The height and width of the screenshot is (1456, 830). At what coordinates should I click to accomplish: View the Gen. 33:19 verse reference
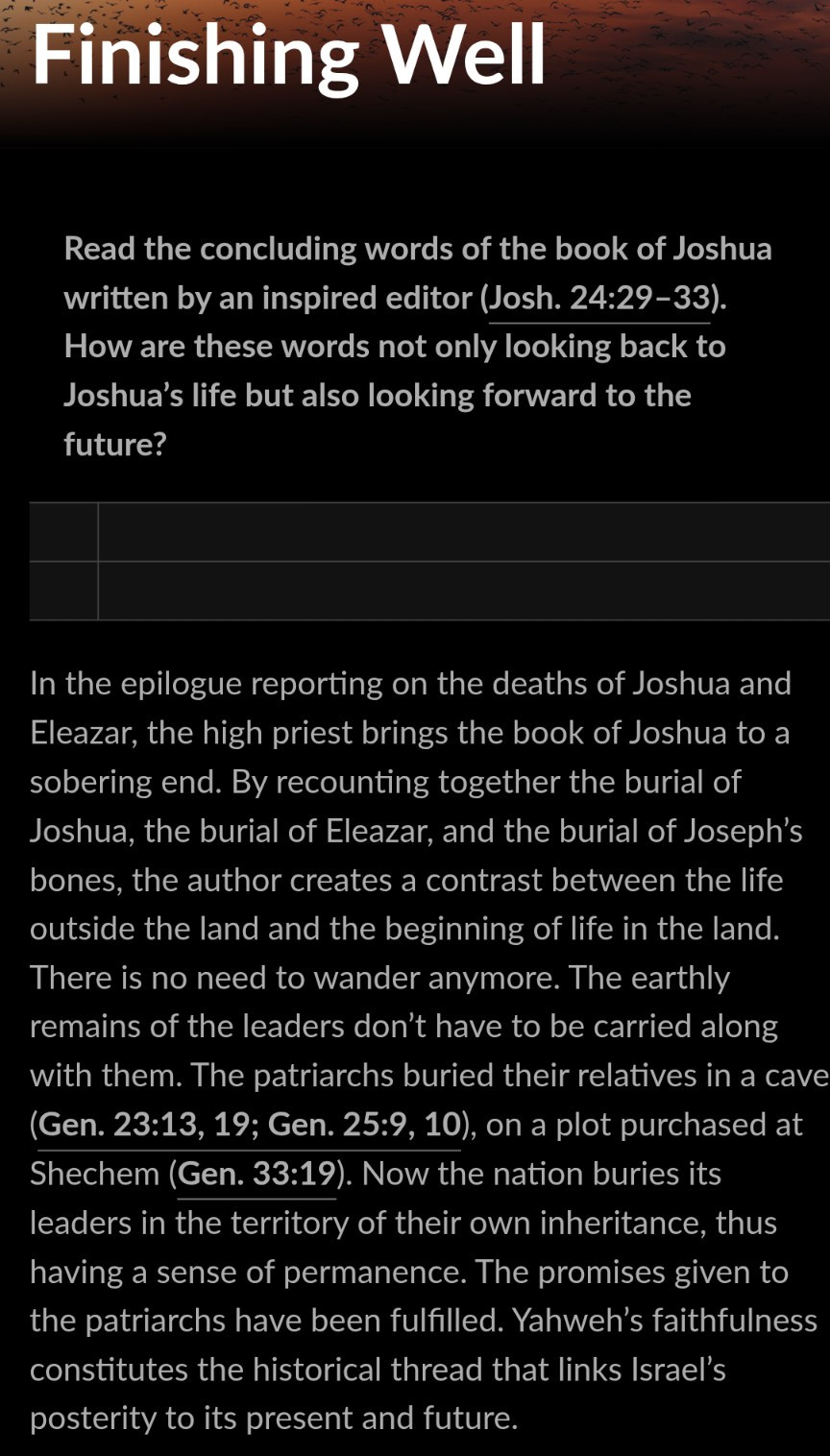[x=256, y=1174]
